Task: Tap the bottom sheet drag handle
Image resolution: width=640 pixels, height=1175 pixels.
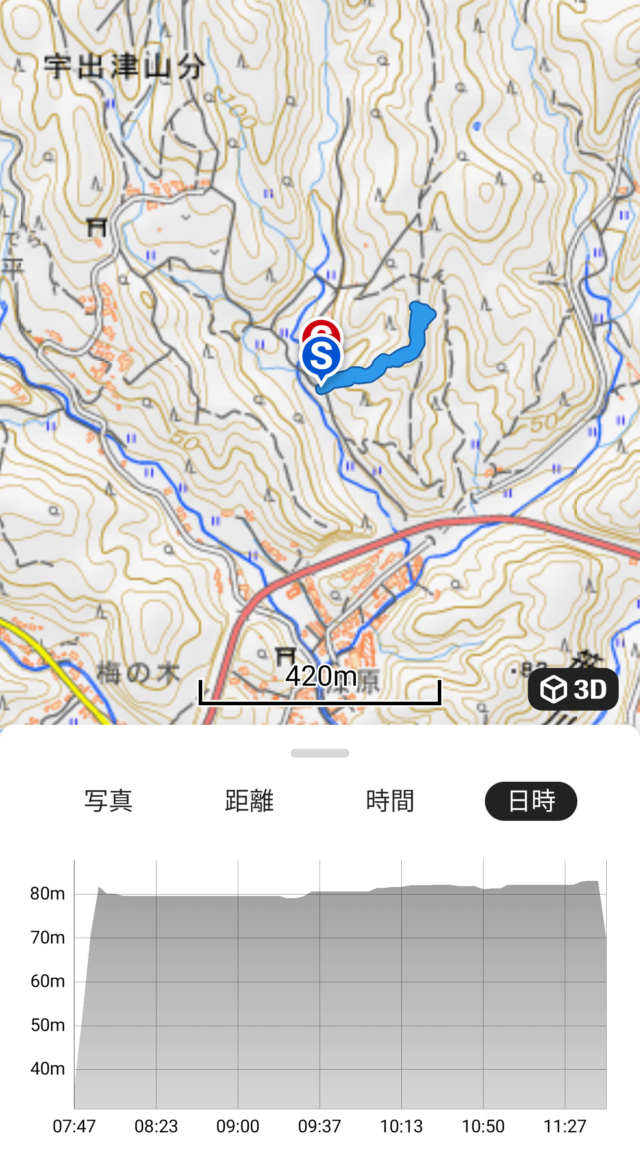Action: [320, 753]
